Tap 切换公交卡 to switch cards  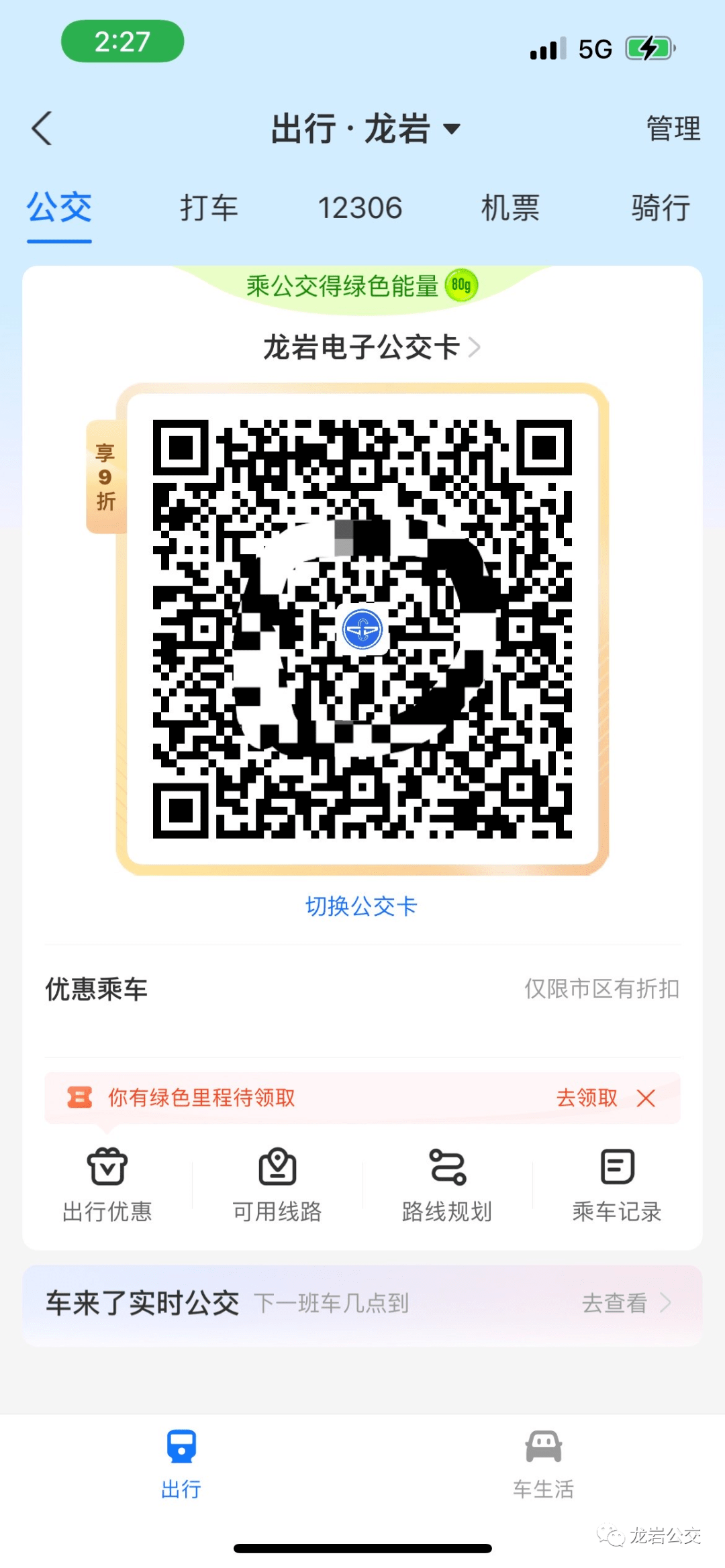(361, 906)
